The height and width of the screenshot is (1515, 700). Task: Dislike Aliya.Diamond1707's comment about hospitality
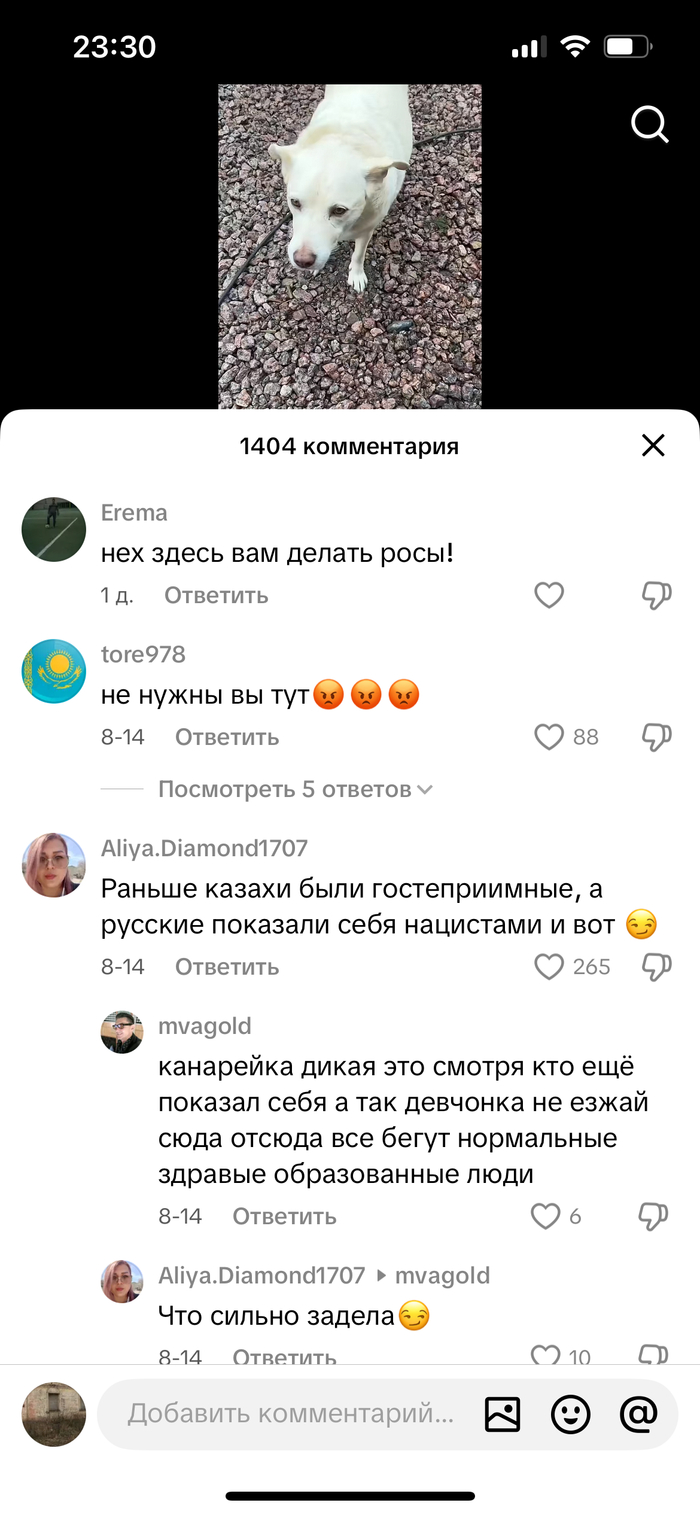(x=655, y=967)
